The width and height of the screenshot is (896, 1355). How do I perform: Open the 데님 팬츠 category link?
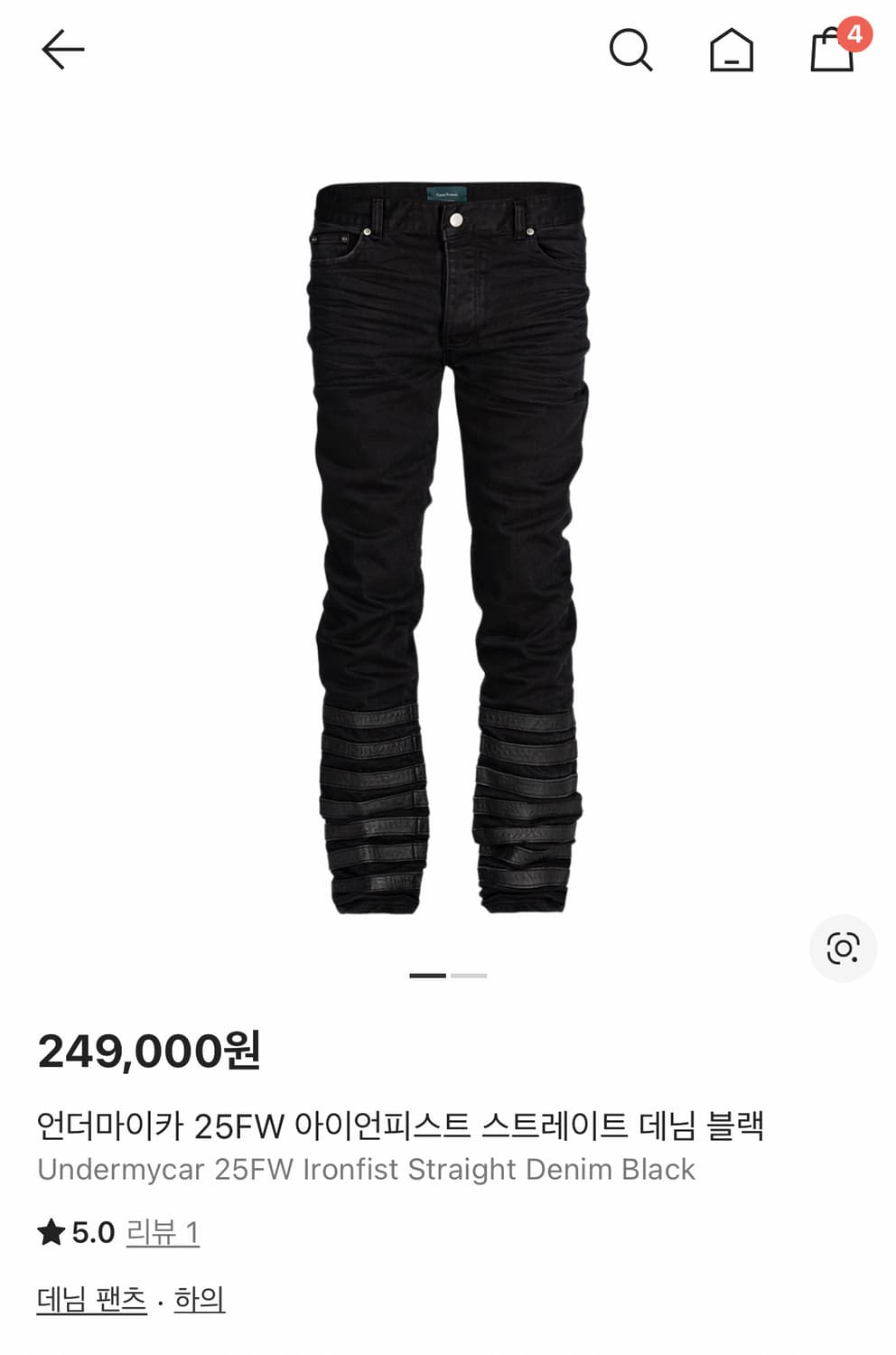tap(88, 1302)
